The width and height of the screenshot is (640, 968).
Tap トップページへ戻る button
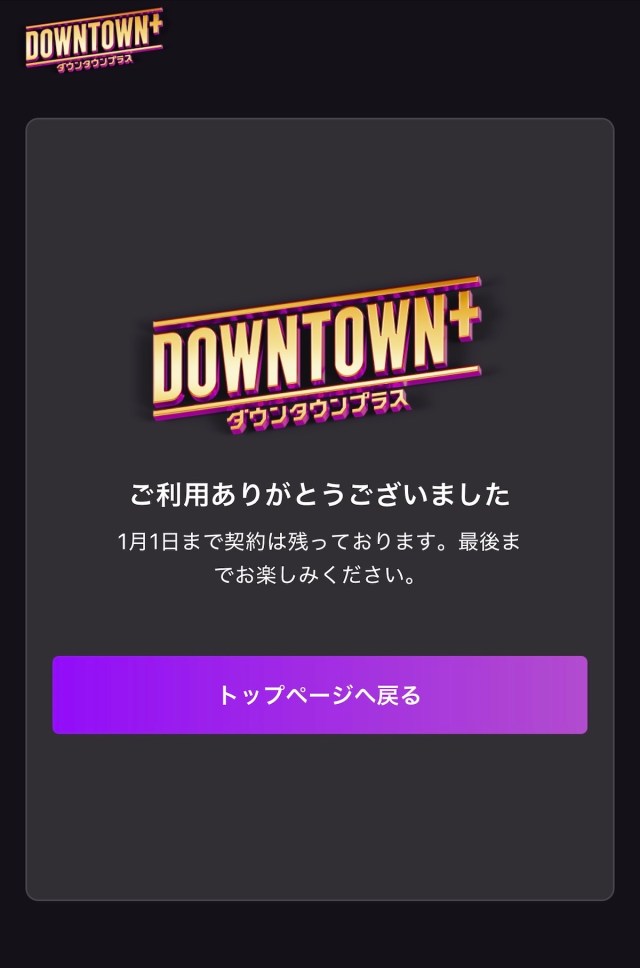coord(319,695)
